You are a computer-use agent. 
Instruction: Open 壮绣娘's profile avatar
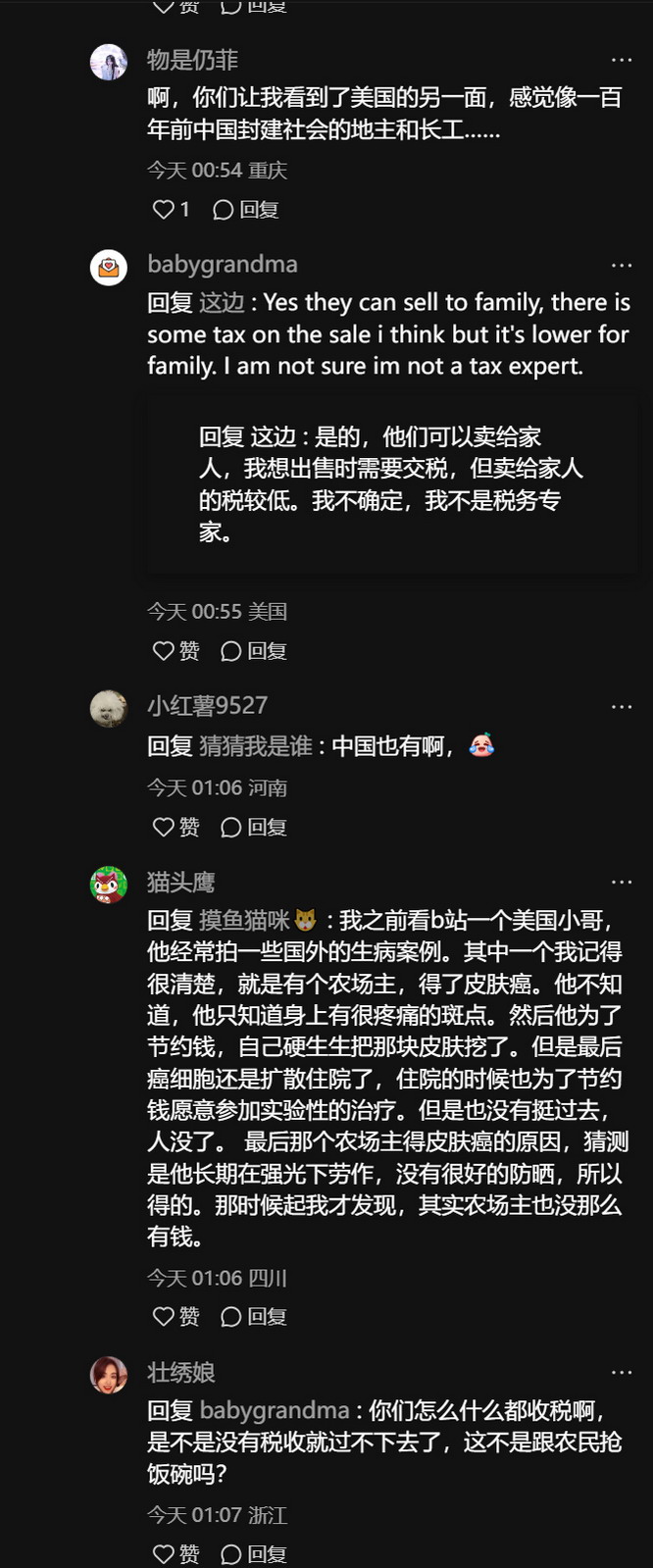pos(109,1375)
